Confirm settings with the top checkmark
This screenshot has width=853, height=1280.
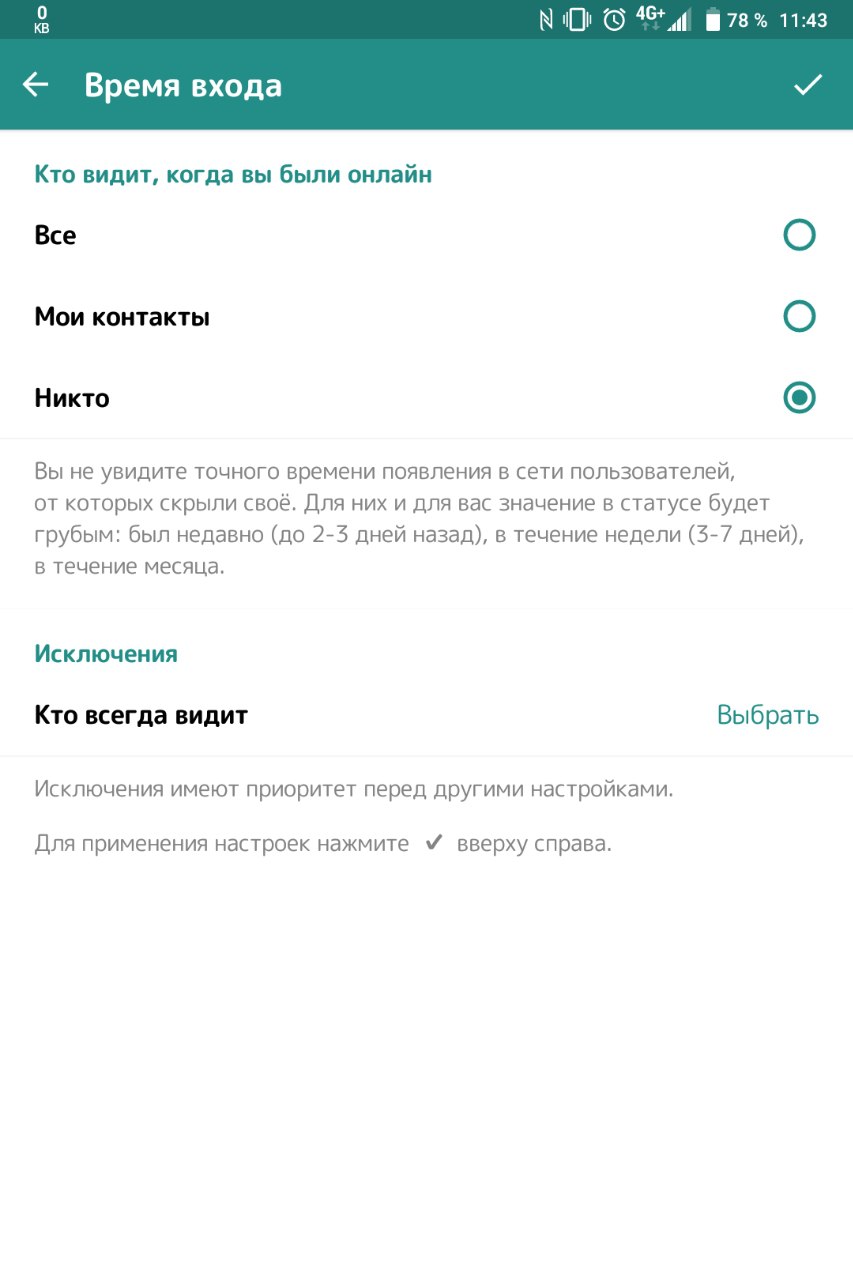coord(807,85)
